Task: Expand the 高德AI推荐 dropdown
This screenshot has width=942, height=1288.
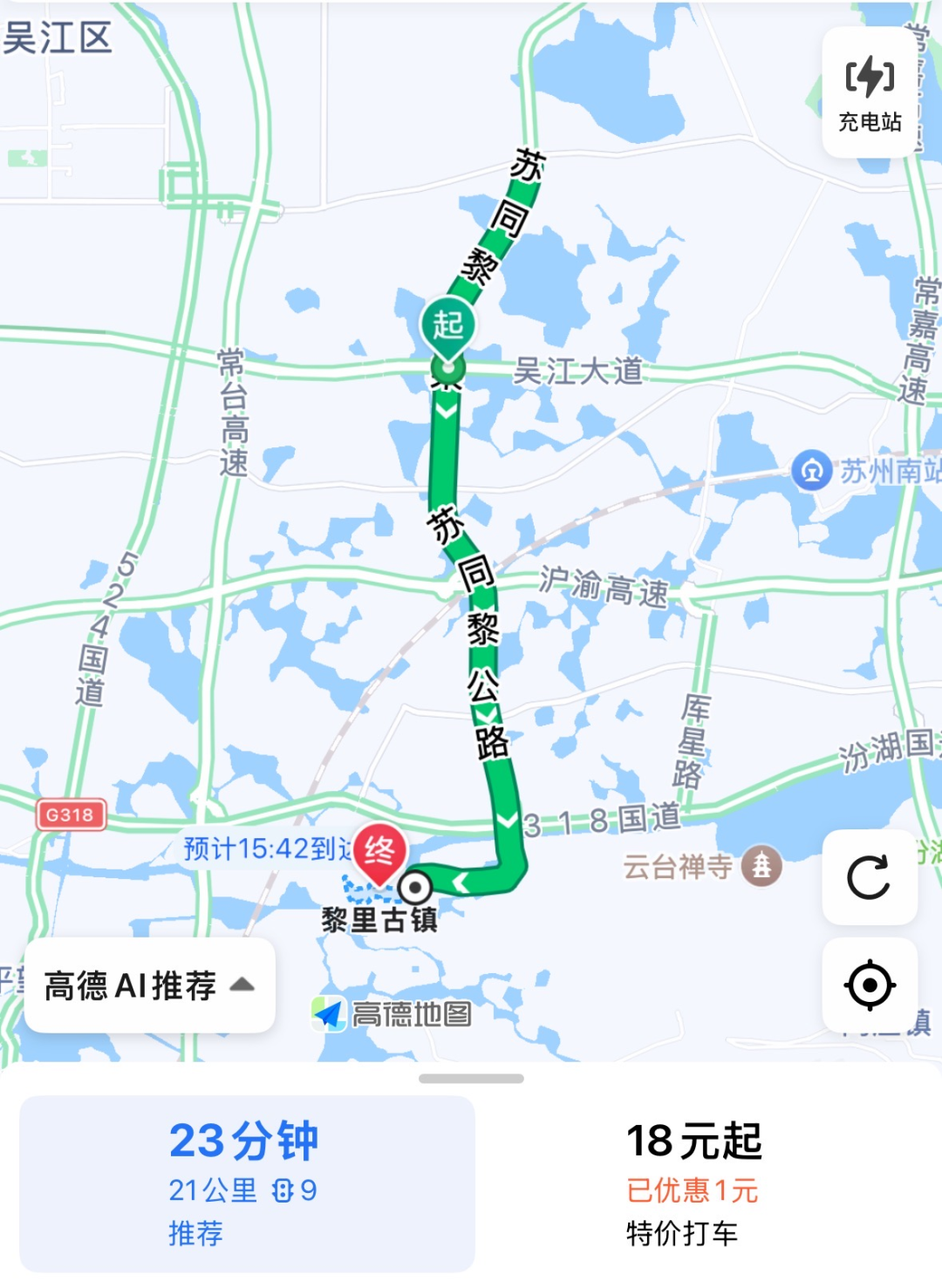Action: coord(149,985)
